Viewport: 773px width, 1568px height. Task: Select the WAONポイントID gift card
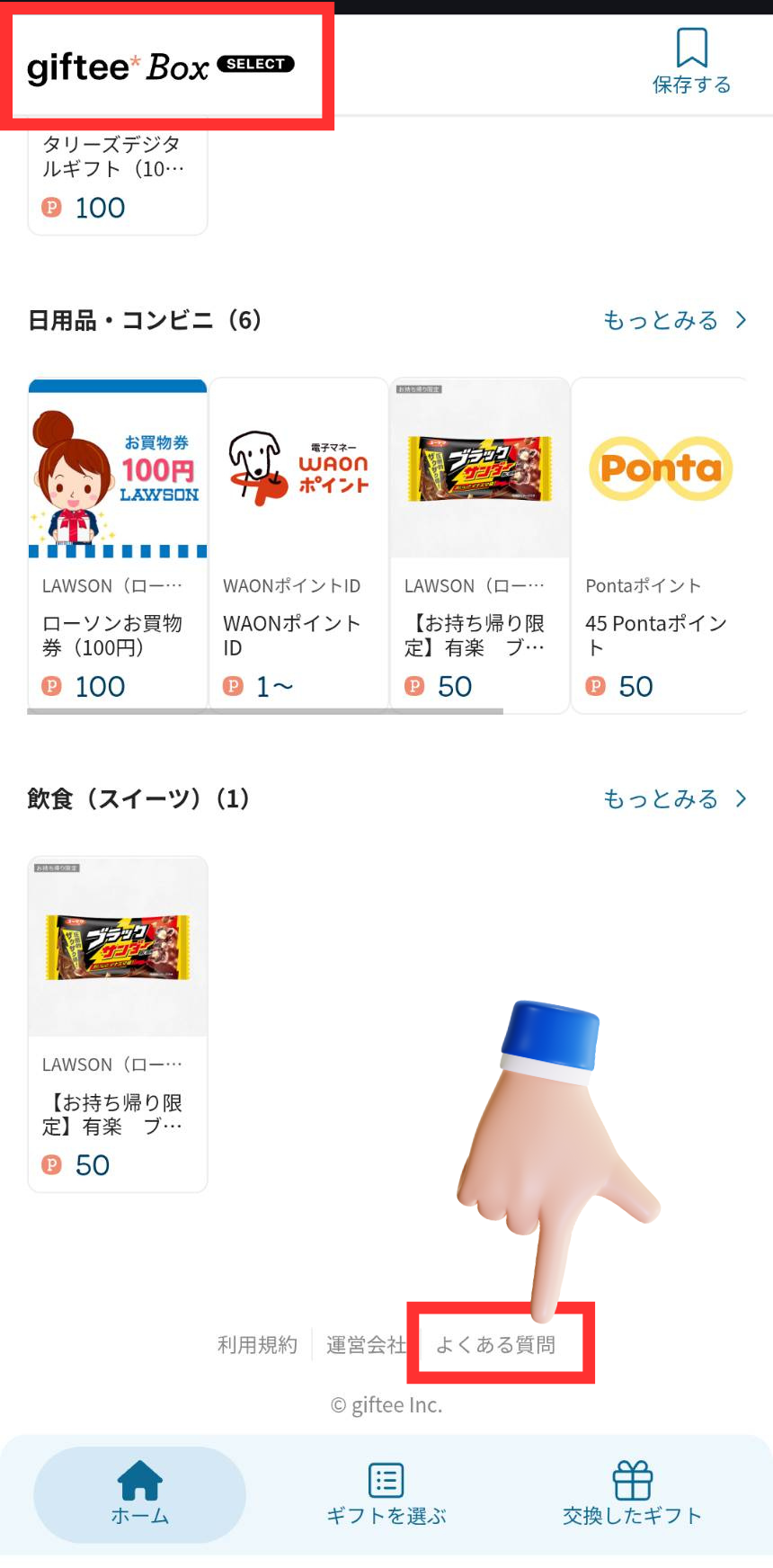tap(298, 545)
